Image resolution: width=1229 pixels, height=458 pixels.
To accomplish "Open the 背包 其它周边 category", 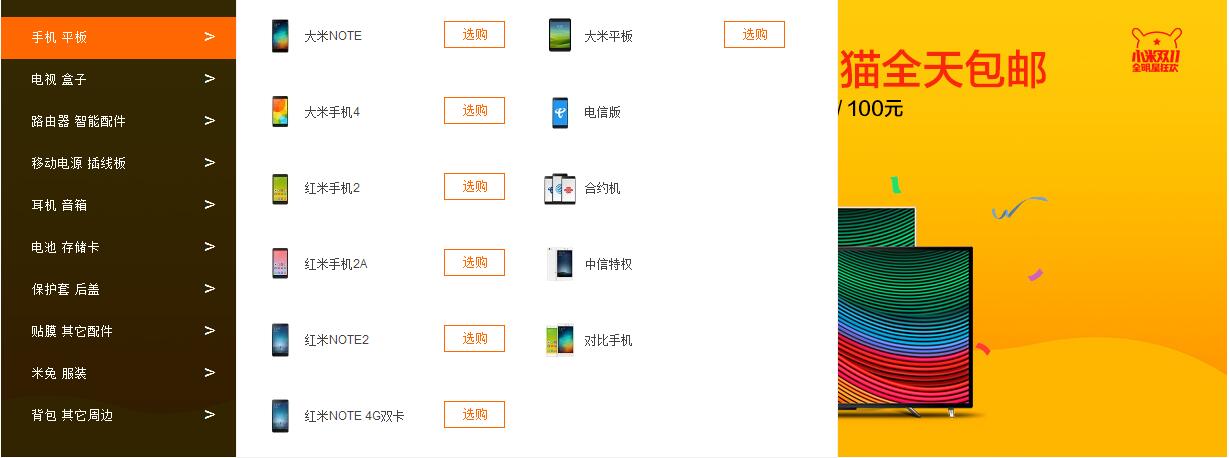I will (72, 415).
